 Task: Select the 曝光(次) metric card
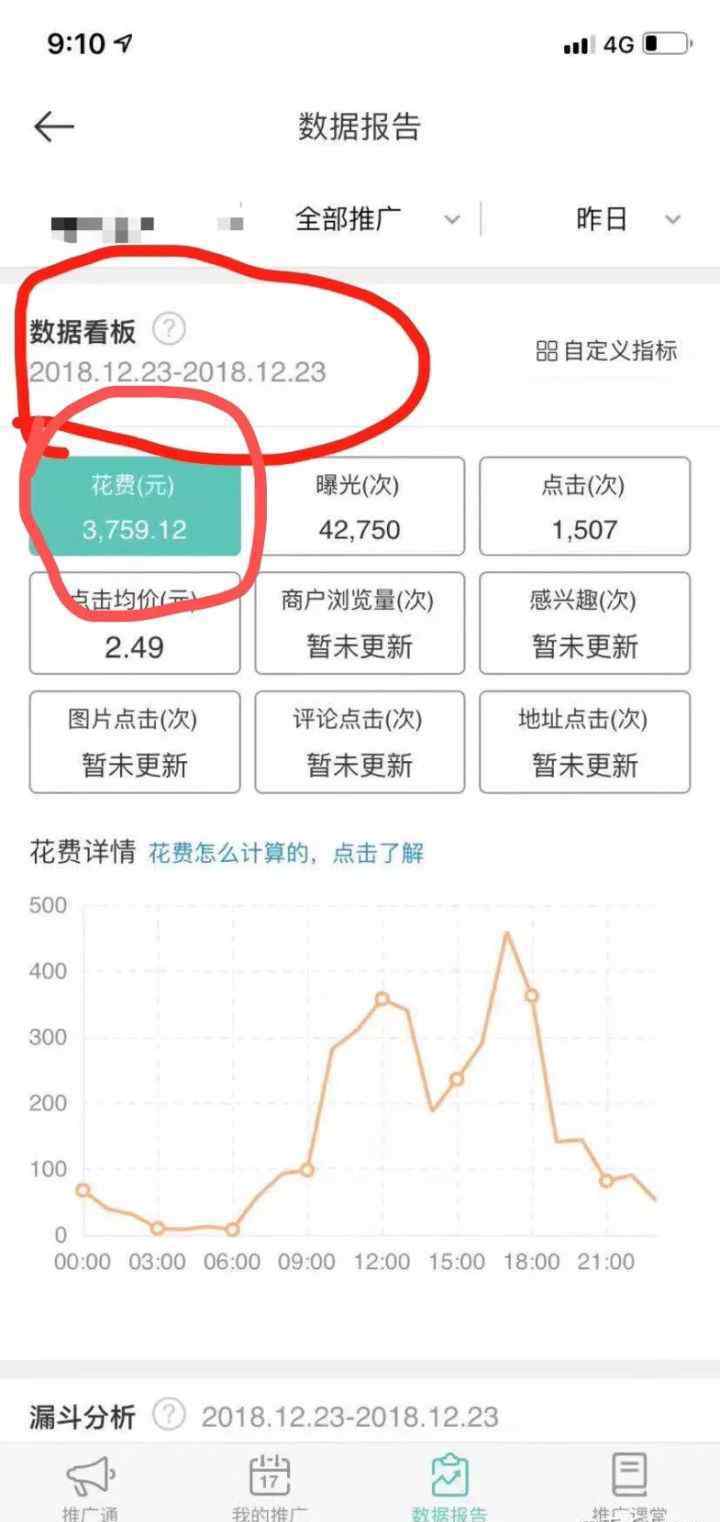pos(360,507)
